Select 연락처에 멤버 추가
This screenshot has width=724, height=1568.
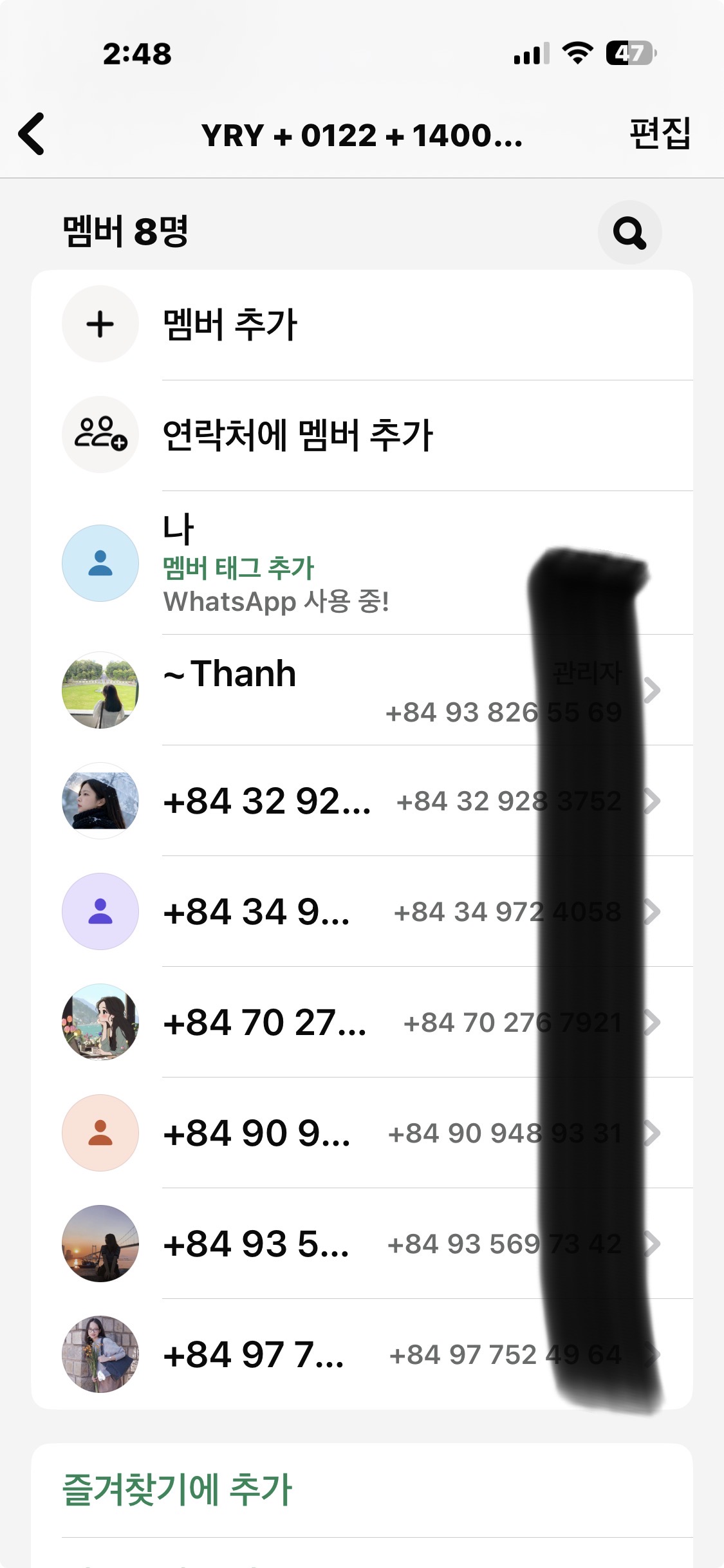(297, 434)
